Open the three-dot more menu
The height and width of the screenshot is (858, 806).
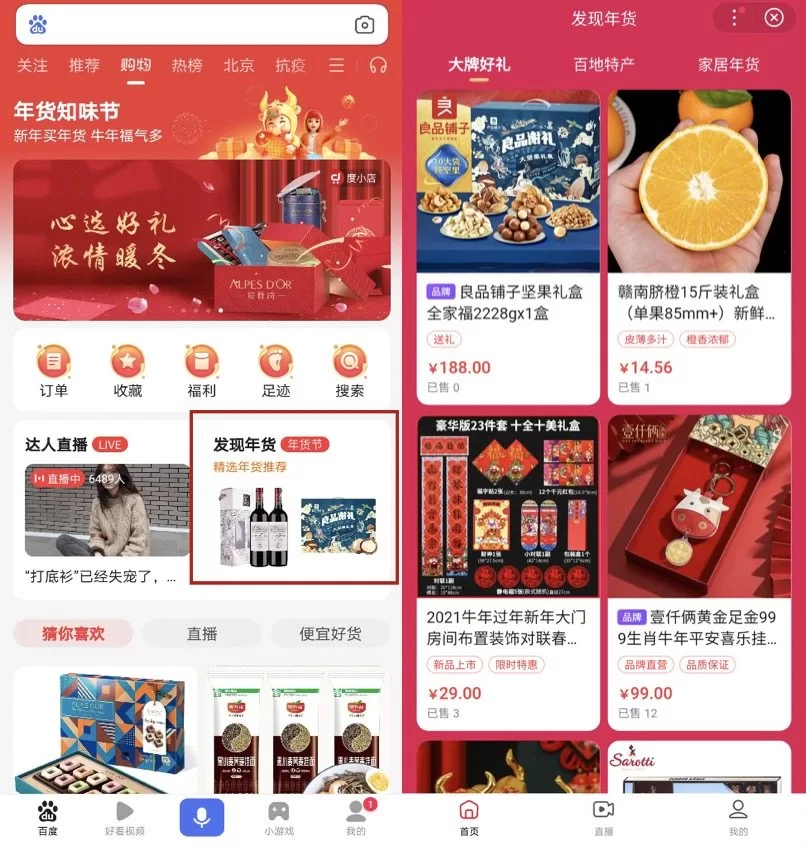(735, 18)
